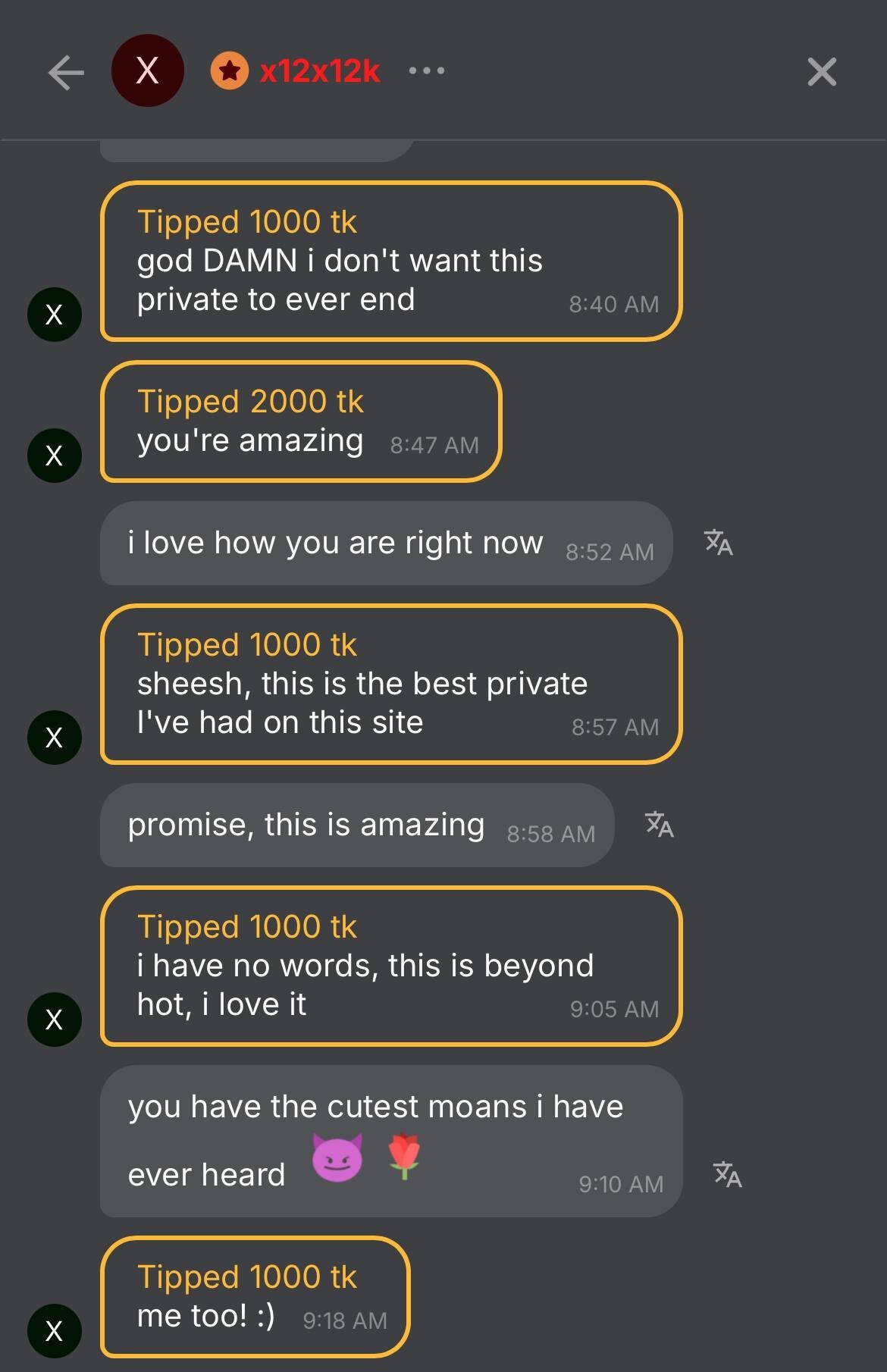Close the chat window
The height and width of the screenshot is (1372, 887).
pos(822,73)
